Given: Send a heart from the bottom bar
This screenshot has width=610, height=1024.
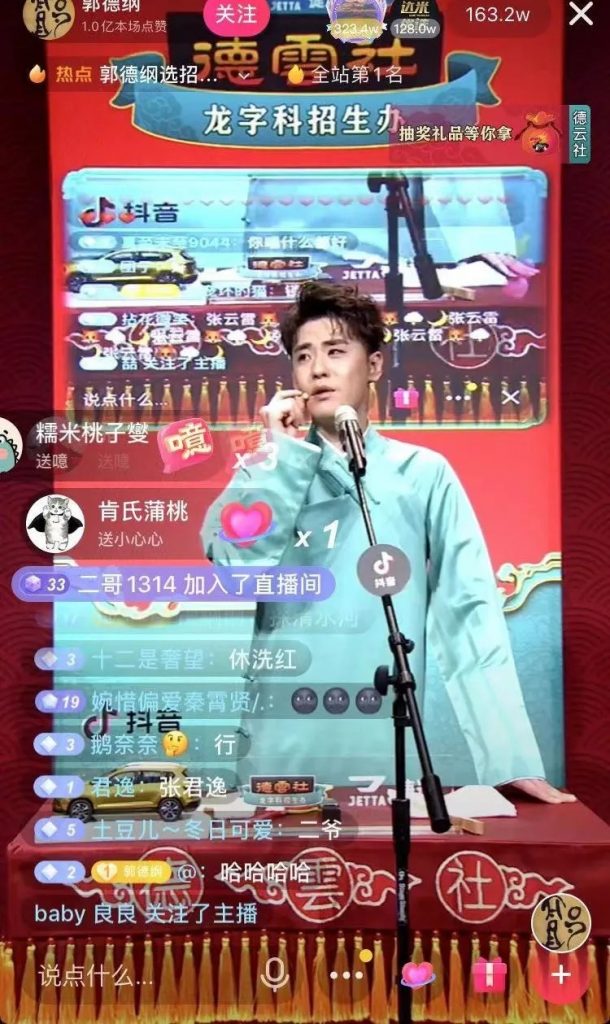Looking at the screenshot, I should [418, 973].
